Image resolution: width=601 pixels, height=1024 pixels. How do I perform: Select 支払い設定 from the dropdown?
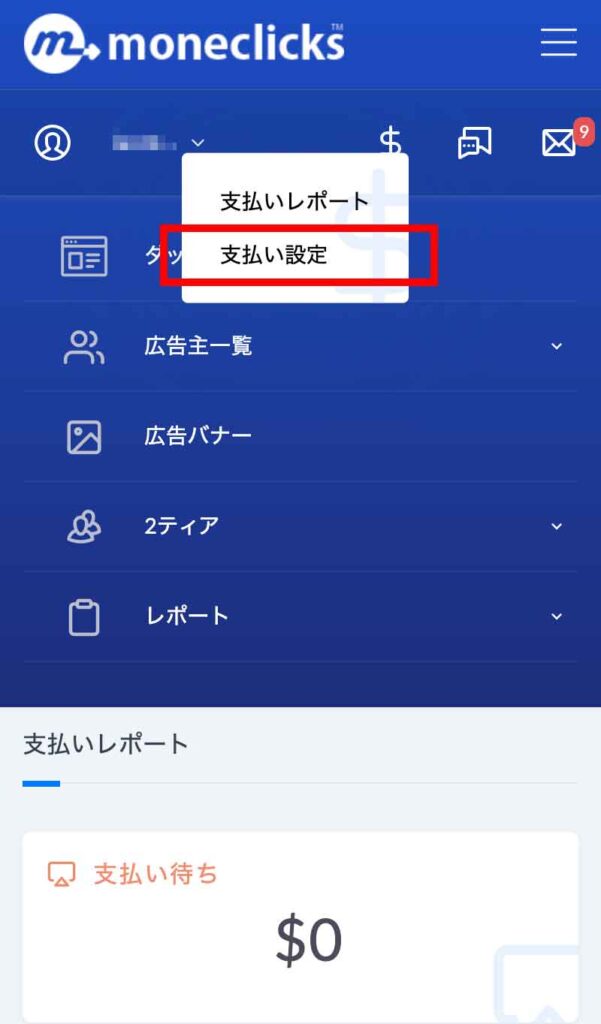click(x=273, y=255)
